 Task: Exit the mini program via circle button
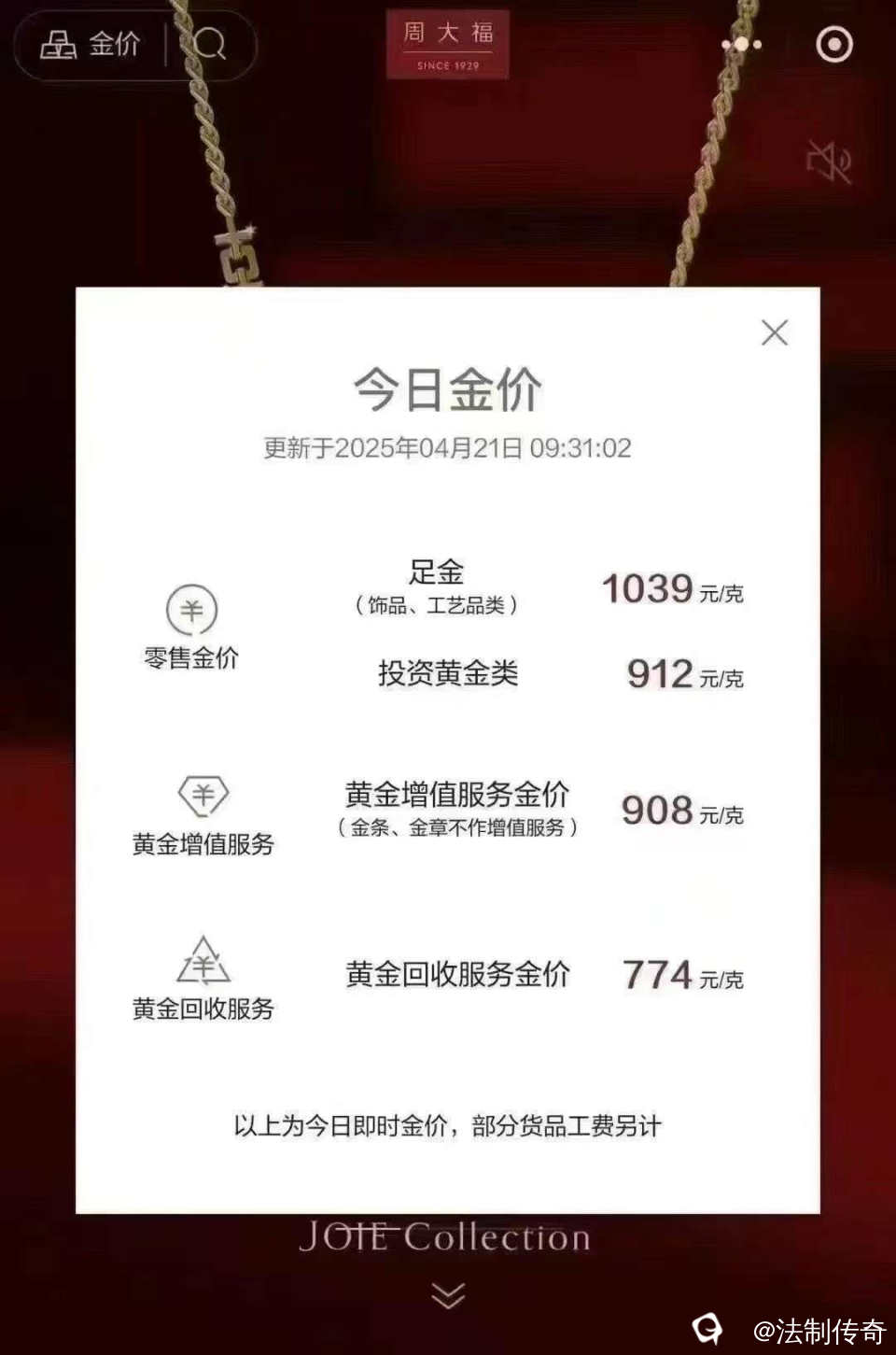(x=833, y=44)
